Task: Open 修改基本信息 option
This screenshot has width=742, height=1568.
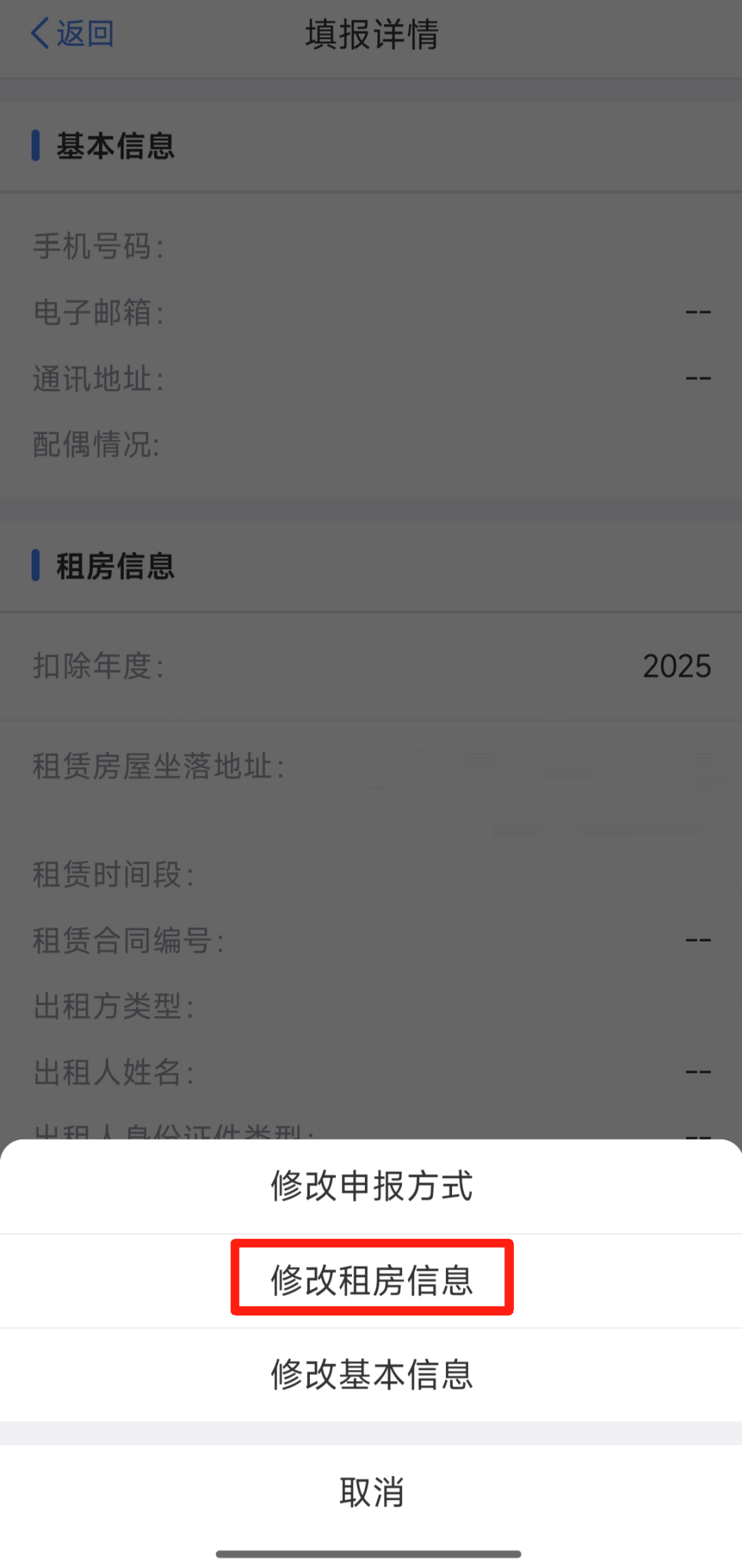Action: coord(371,1374)
